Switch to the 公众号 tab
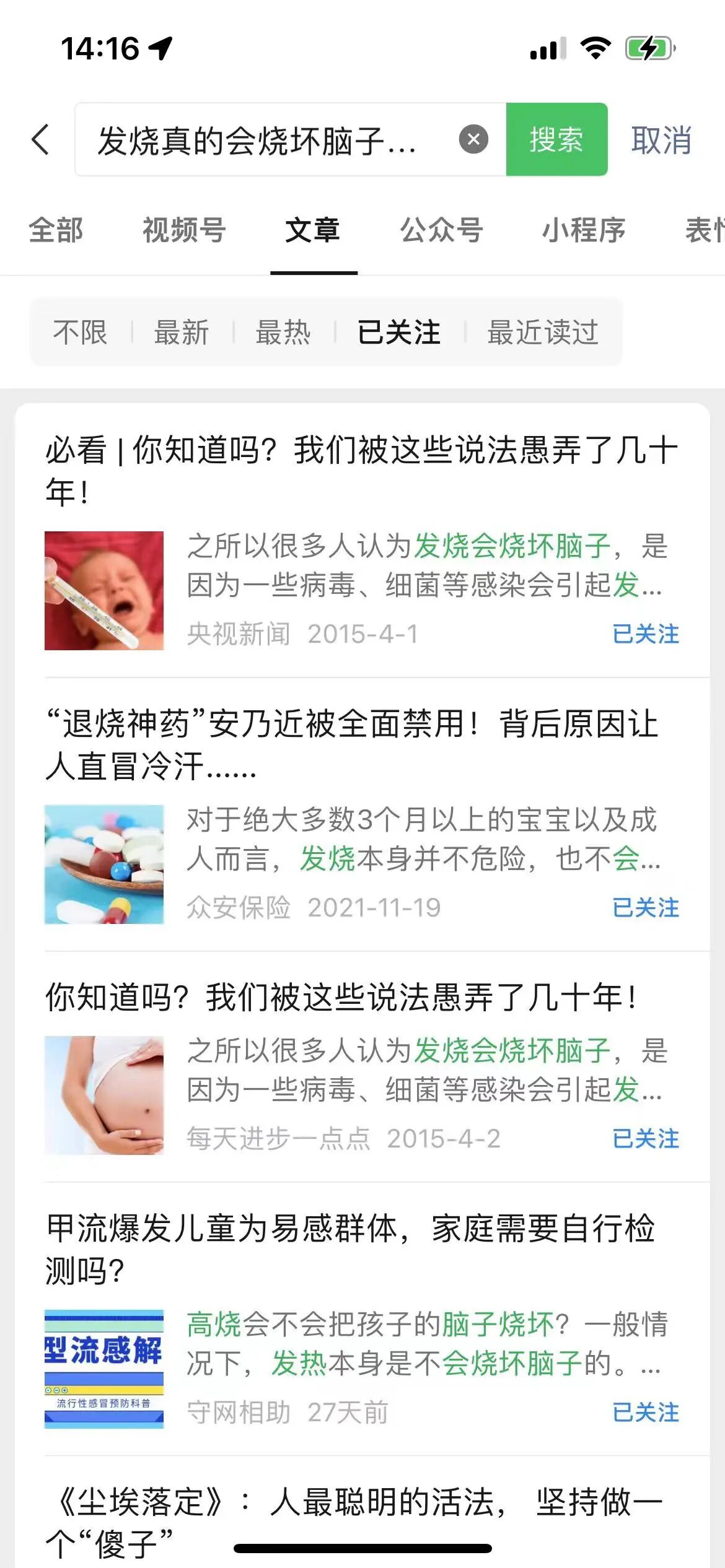725x1568 pixels. (x=441, y=230)
